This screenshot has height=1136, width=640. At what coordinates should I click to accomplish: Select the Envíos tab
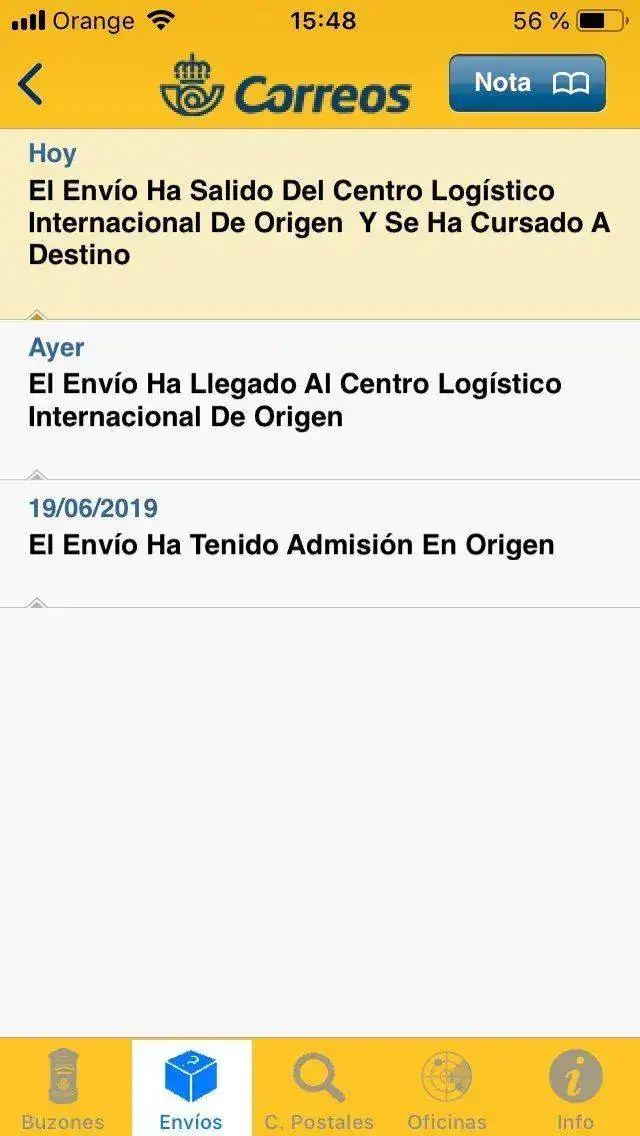pos(191,1088)
